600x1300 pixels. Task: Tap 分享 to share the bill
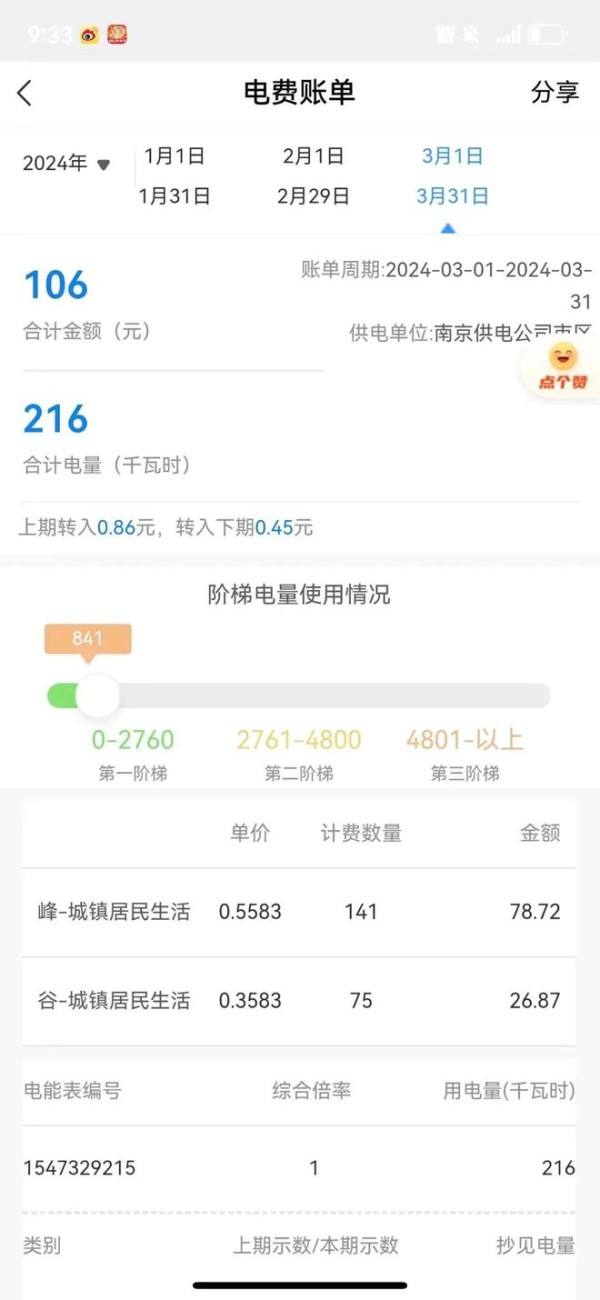coord(555,92)
